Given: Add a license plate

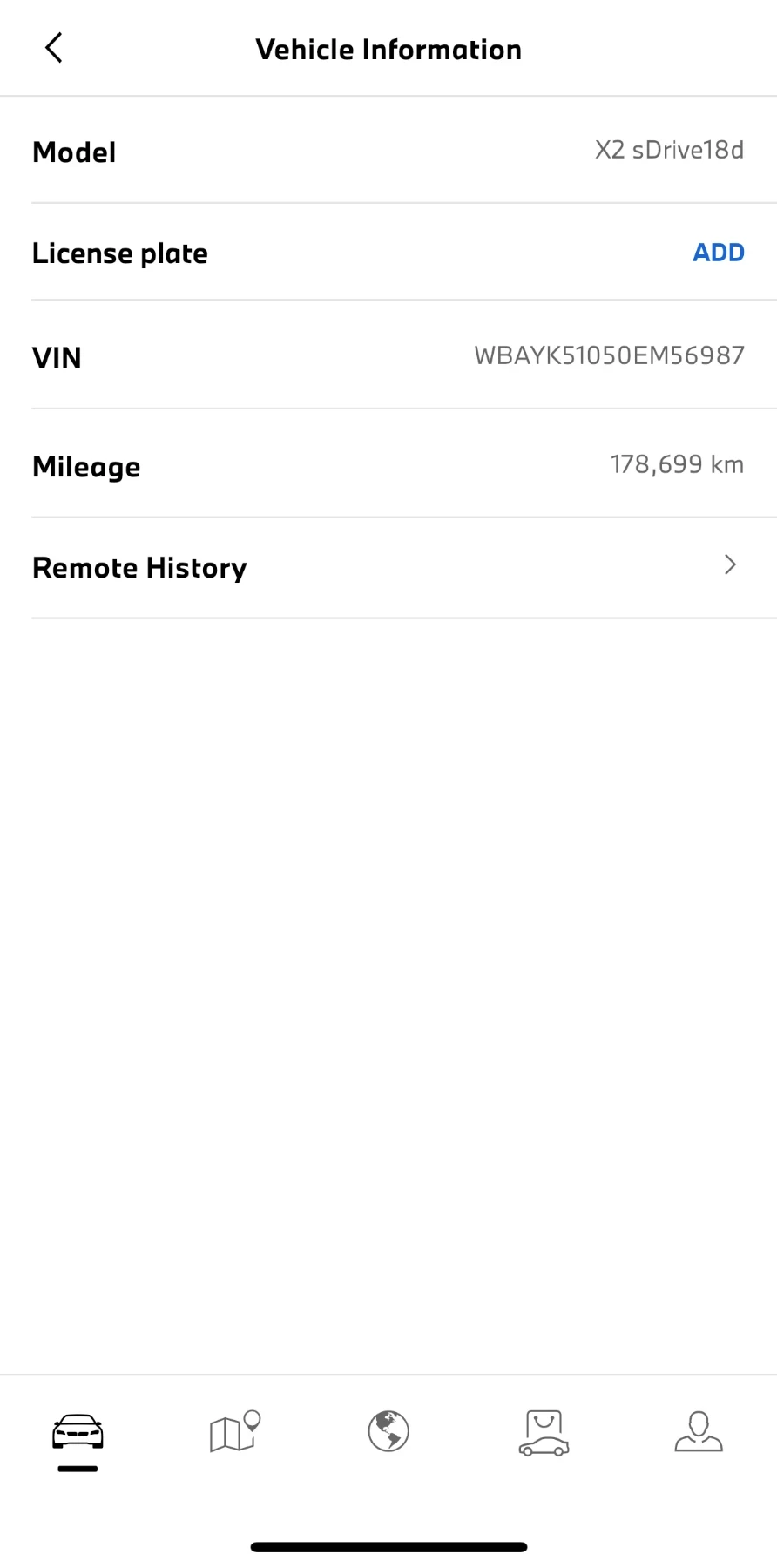Looking at the screenshot, I should [718, 253].
